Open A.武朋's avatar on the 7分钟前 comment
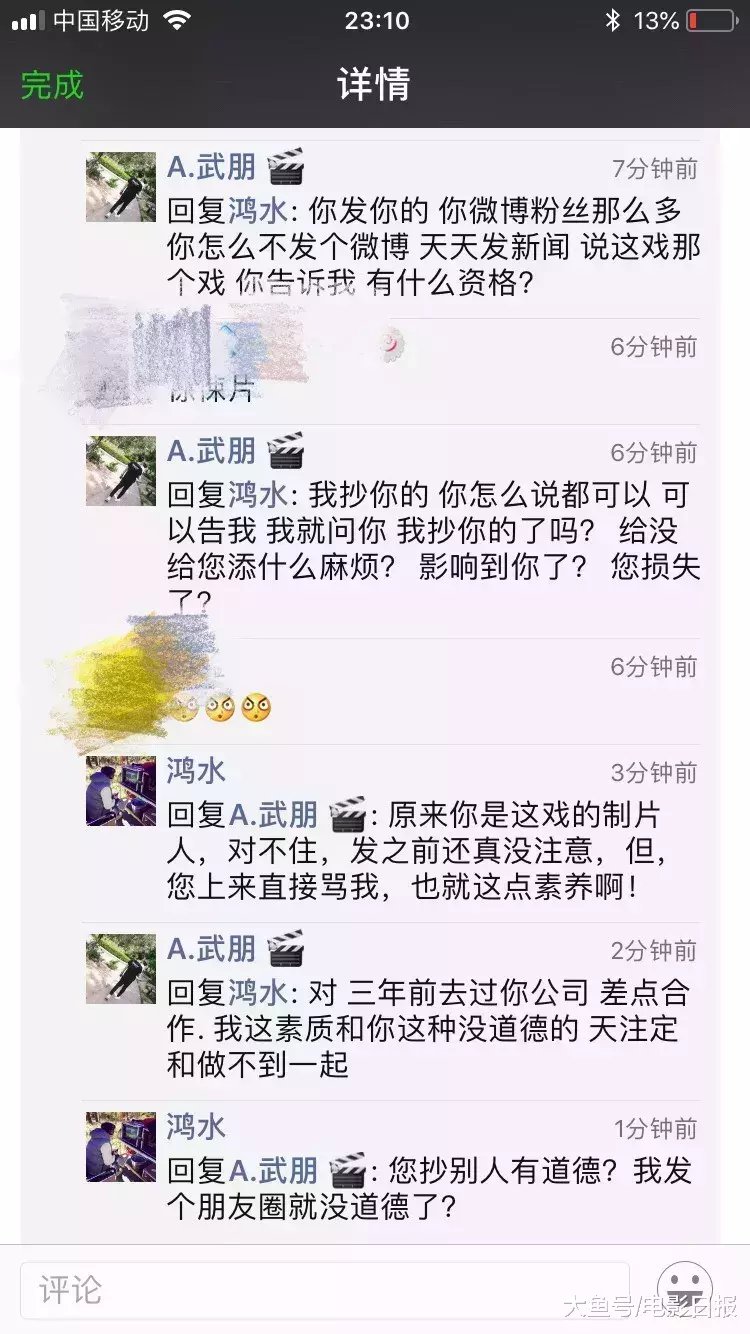 pyautogui.click(x=121, y=187)
